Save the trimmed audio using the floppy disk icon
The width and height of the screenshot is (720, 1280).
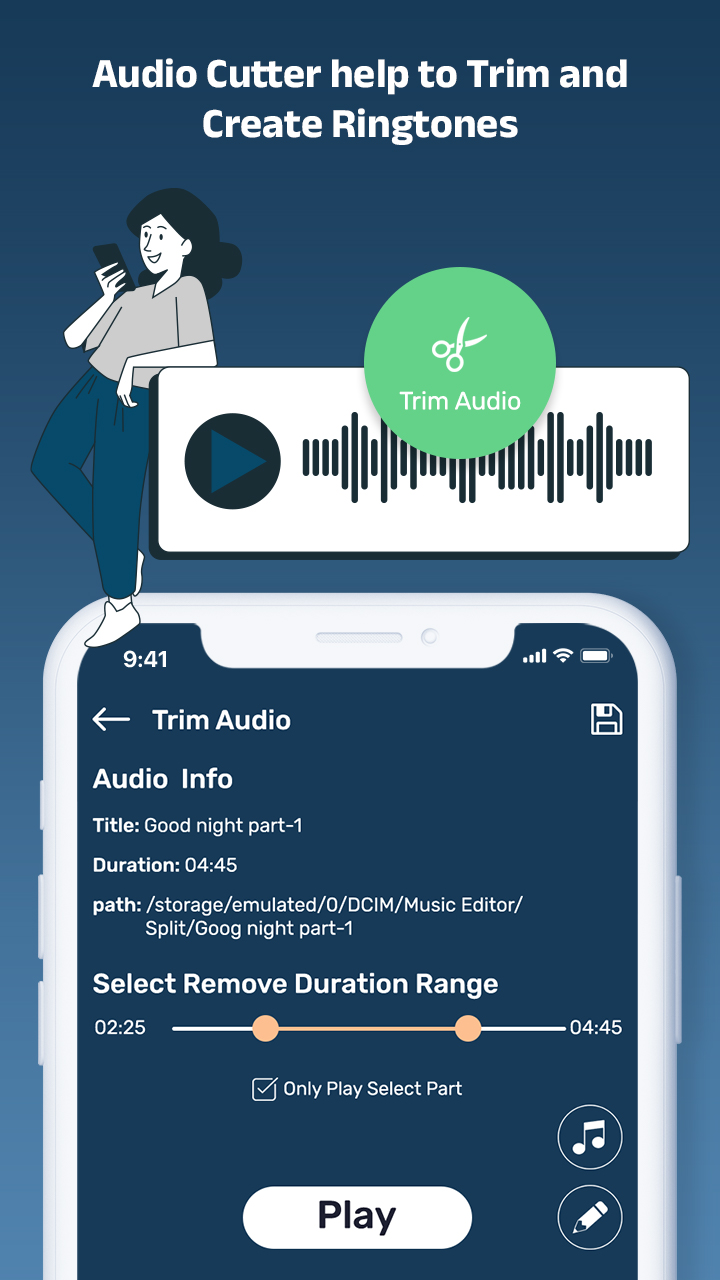point(608,719)
